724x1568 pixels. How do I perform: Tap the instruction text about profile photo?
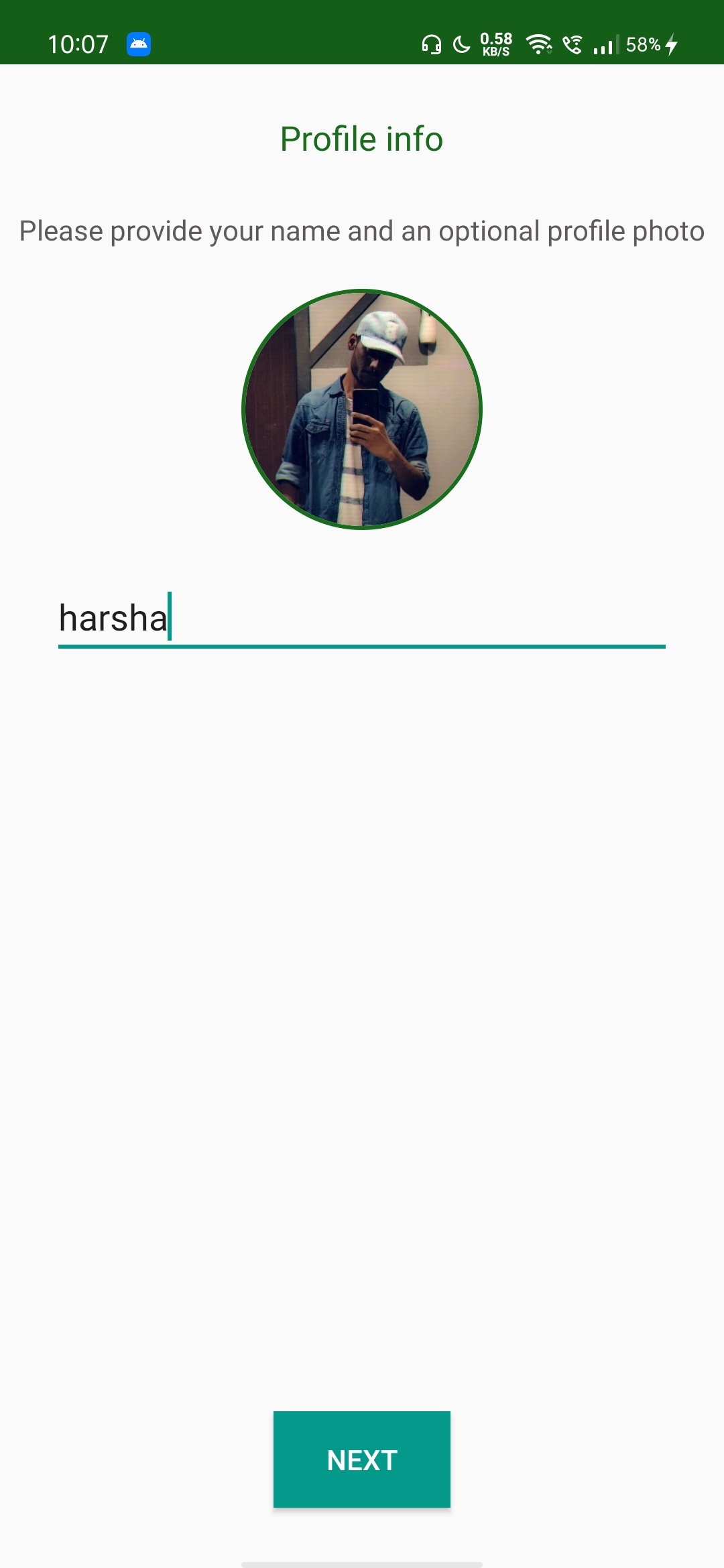(x=362, y=231)
